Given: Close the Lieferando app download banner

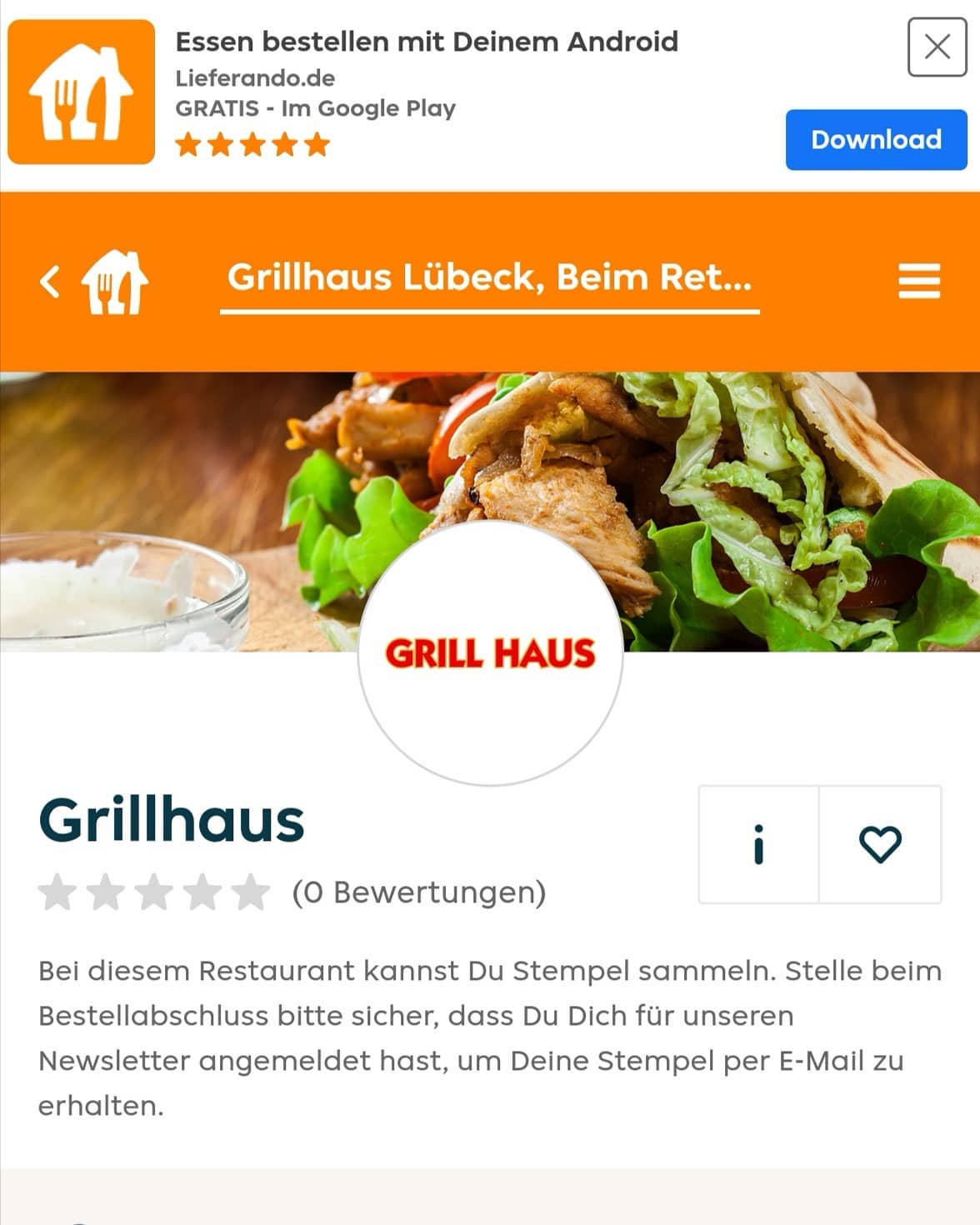Looking at the screenshot, I should pyautogui.click(x=937, y=47).
